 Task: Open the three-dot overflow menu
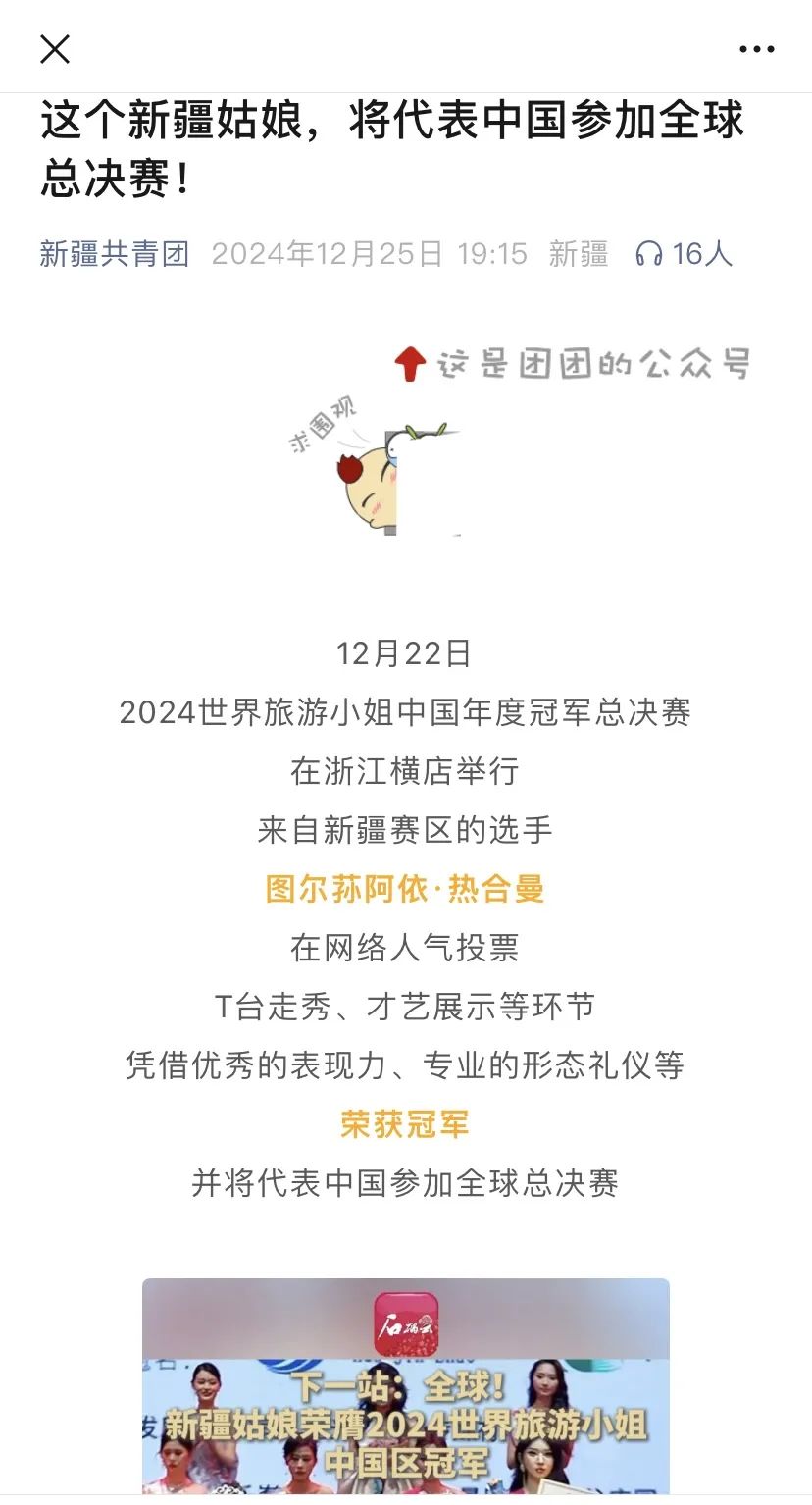[x=756, y=49]
